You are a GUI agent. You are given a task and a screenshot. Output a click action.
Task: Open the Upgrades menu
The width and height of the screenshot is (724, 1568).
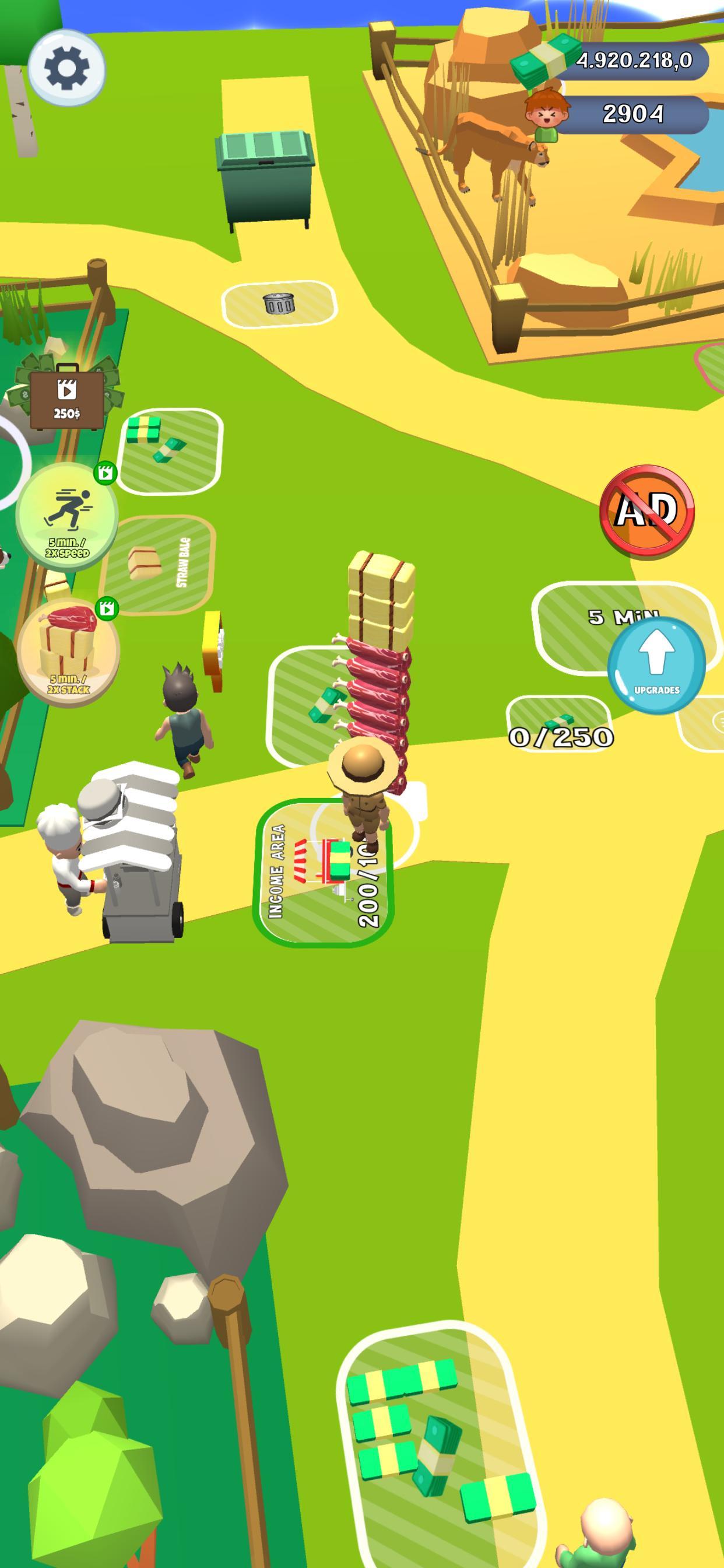[x=656, y=664]
